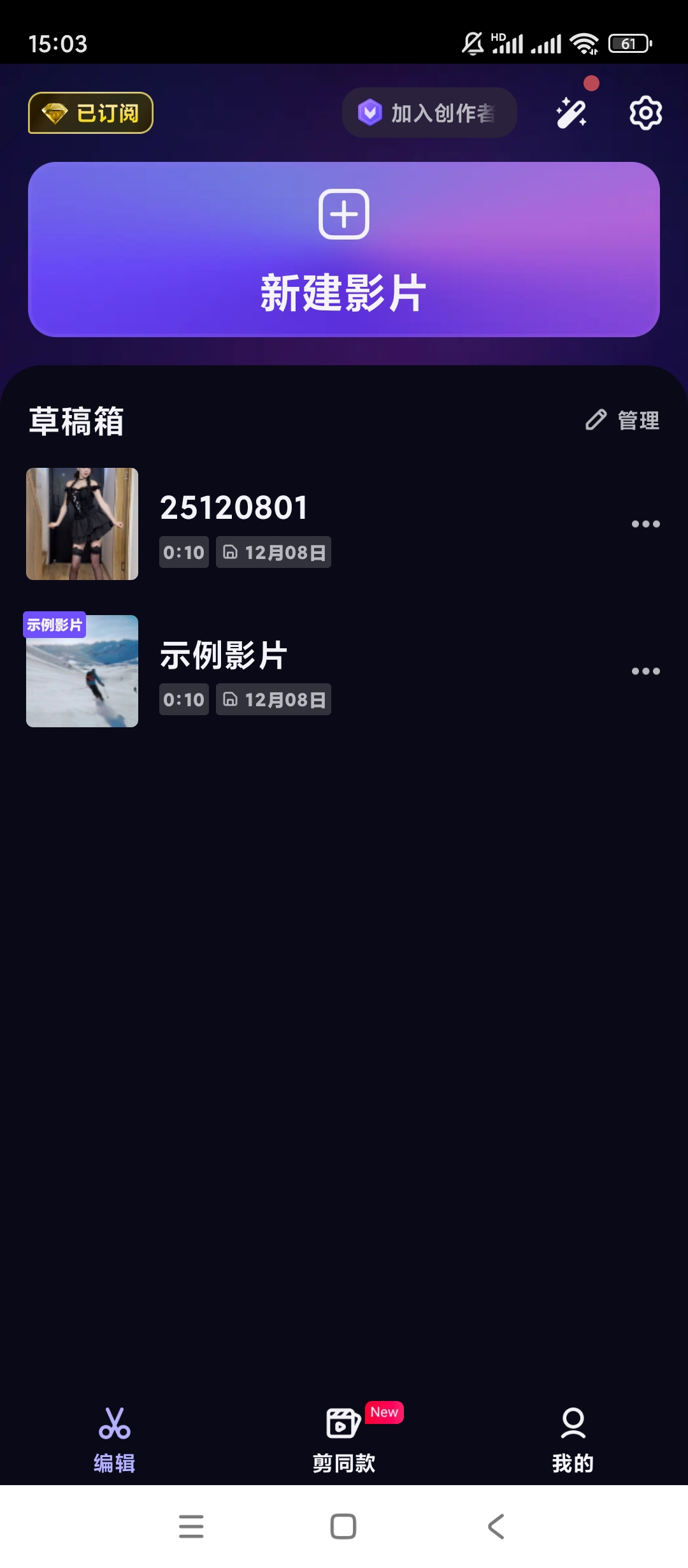Open the three-dot menu for draft 25120801

[645, 523]
